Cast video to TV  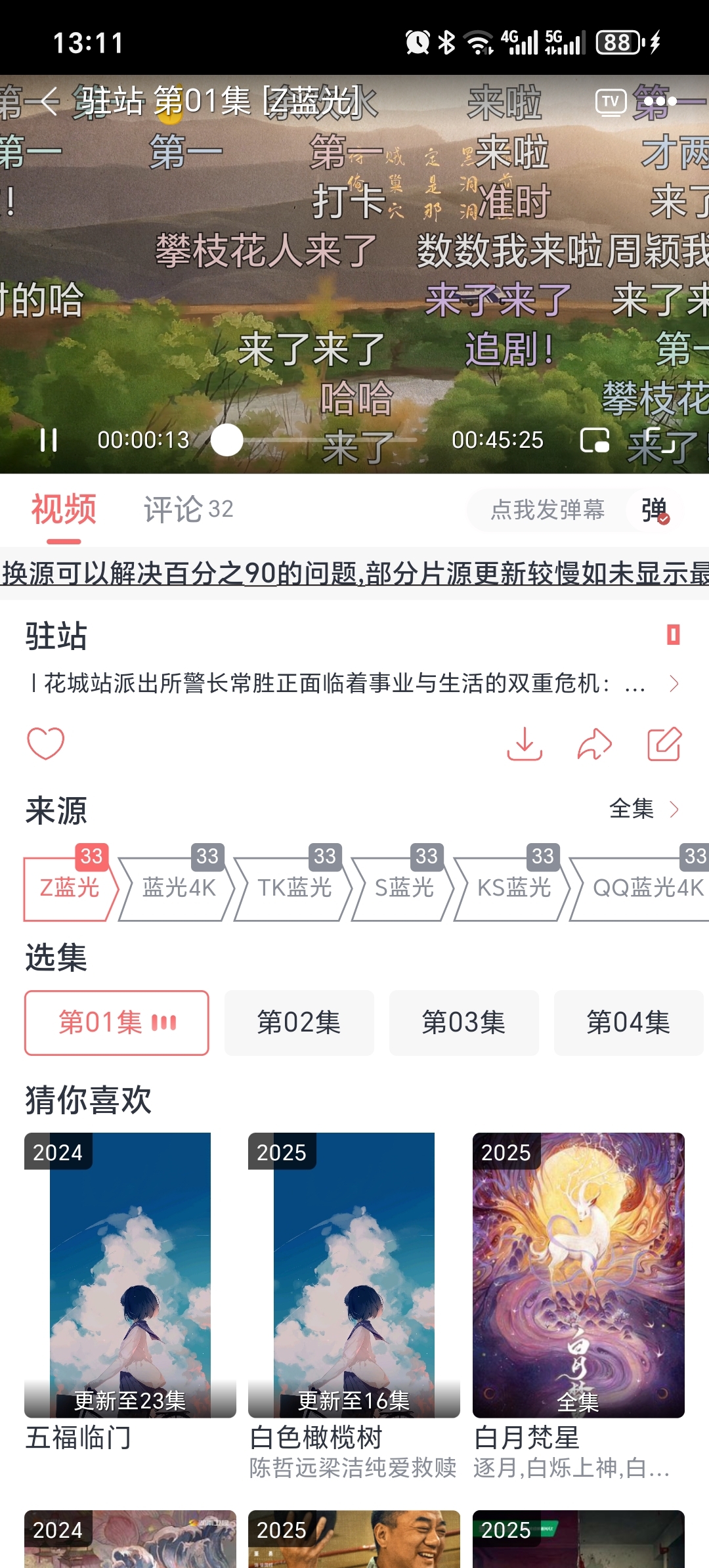(x=610, y=102)
